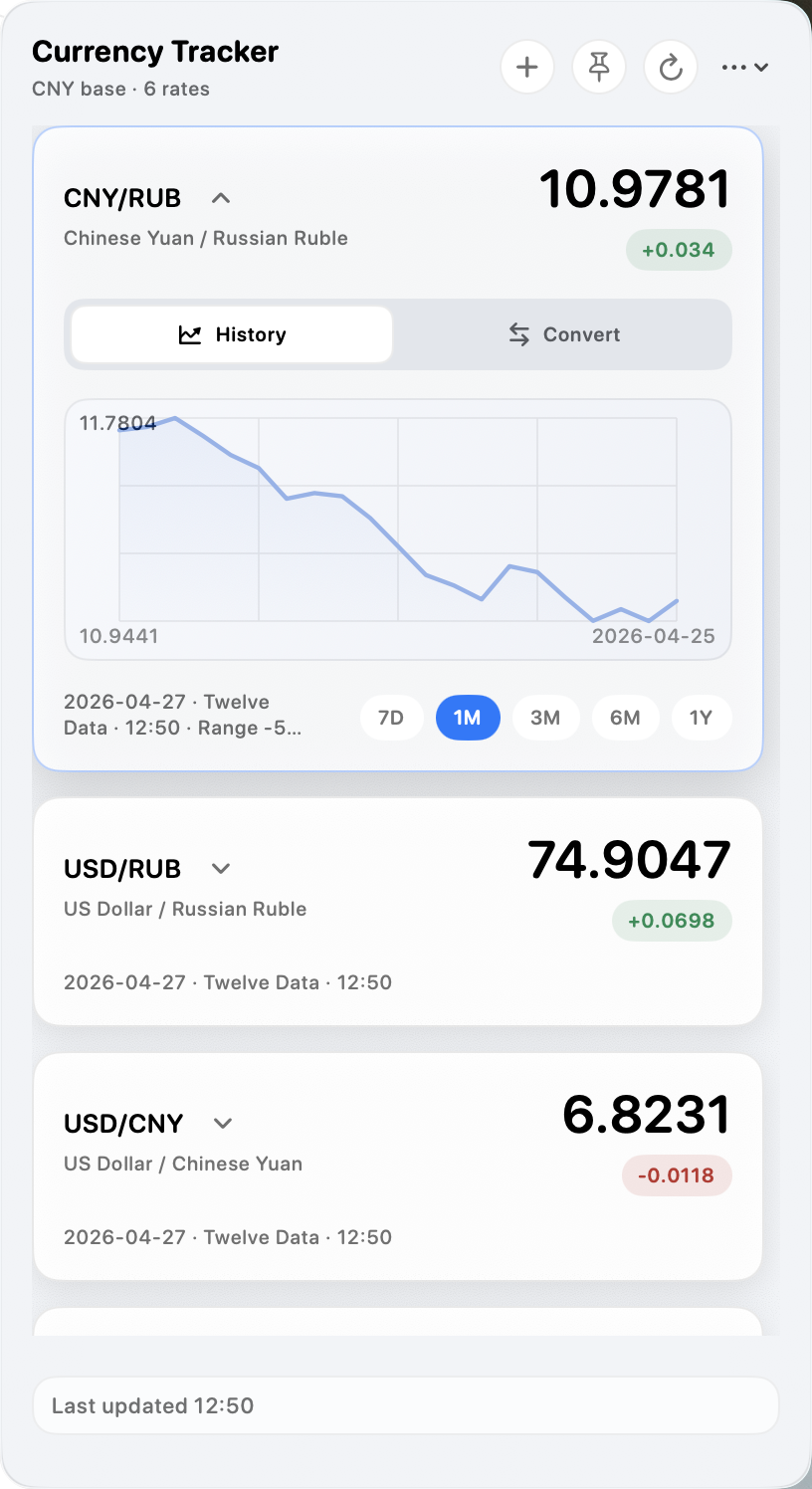The height and width of the screenshot is (1489, 812).
Task: Click the plus icon to add a currency pair
Action: pyautogui.click(x=527, y=67)
